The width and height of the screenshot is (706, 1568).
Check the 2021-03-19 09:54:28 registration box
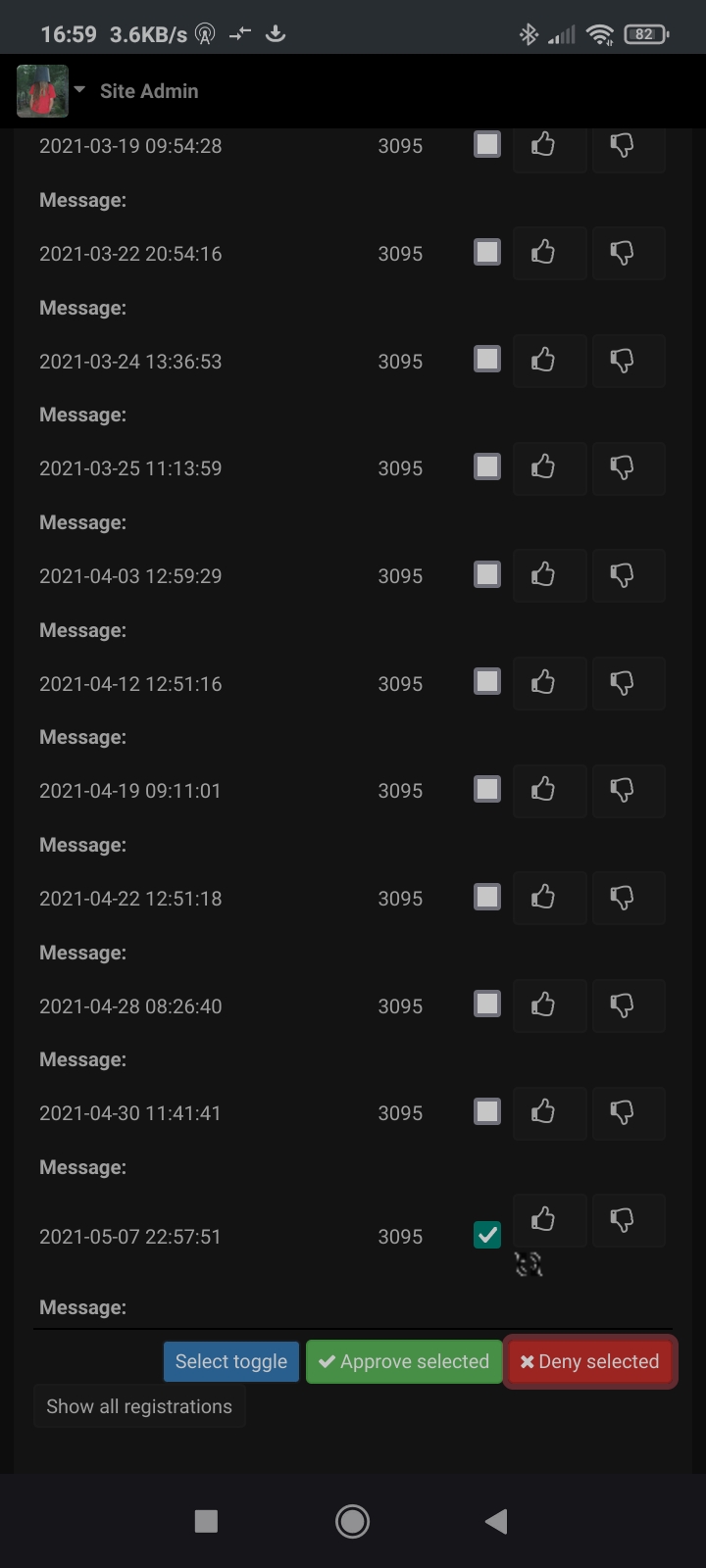tap(487, 145)
